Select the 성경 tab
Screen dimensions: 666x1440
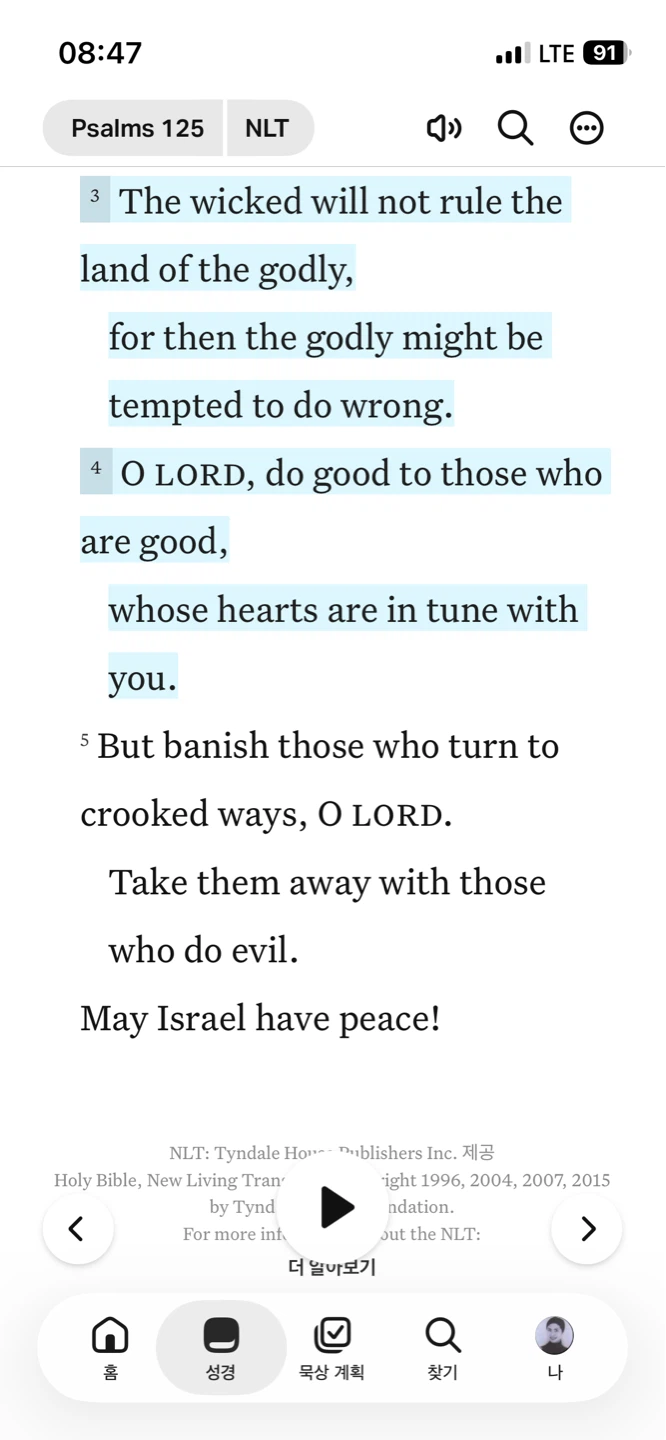pyautogui.click(x=221, y=1348)
